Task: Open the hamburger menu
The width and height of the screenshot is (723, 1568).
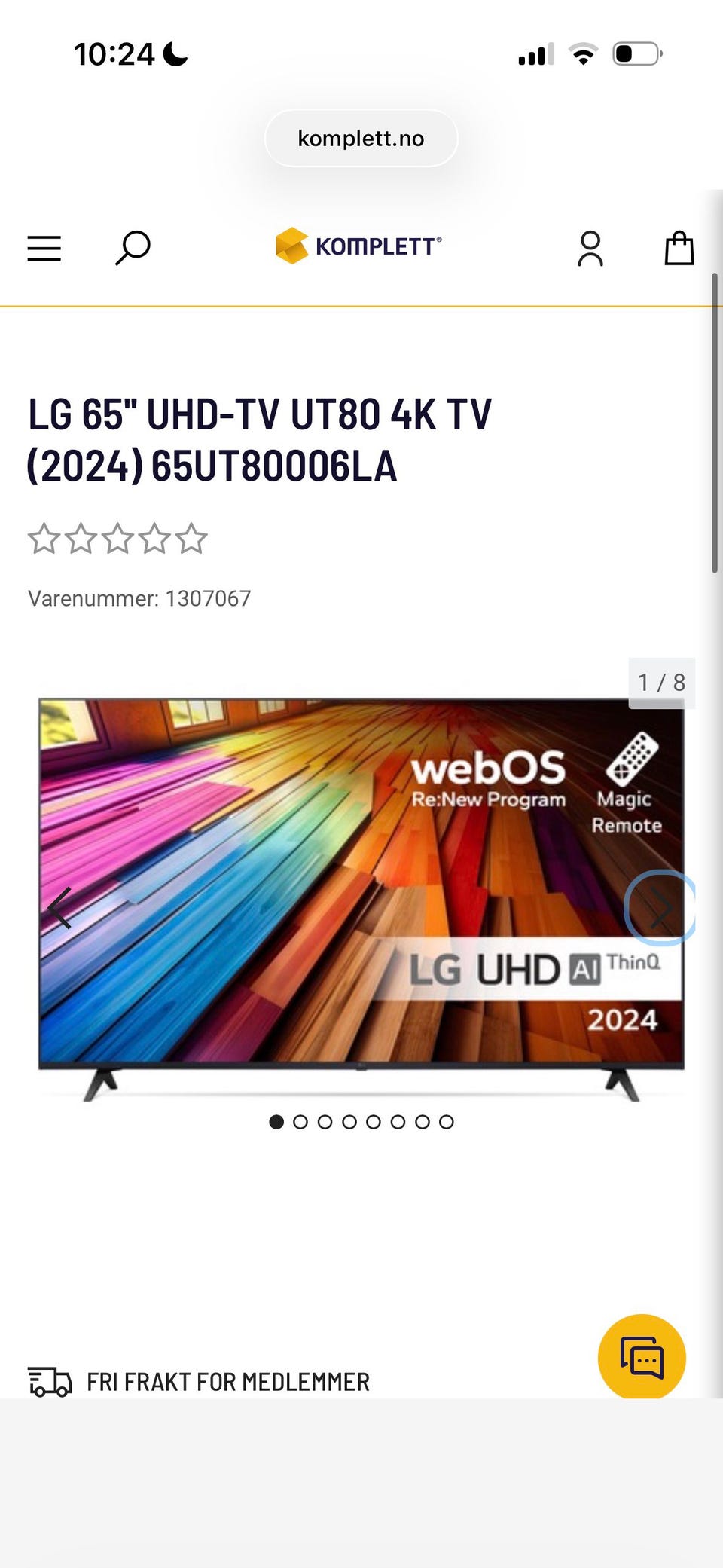Action: (x=44, y=248)
